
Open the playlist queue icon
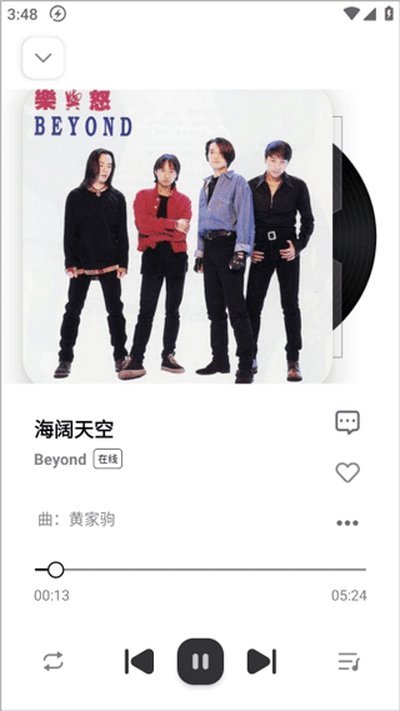(348, 662)
